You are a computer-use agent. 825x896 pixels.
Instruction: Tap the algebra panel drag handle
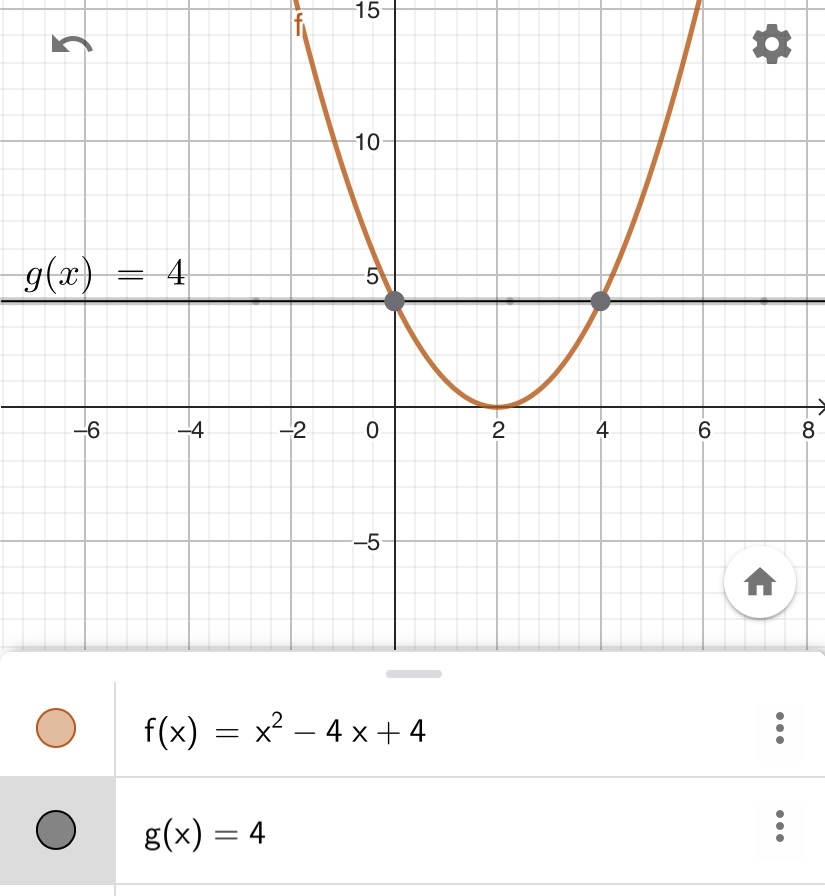click(x=414, y=674)
